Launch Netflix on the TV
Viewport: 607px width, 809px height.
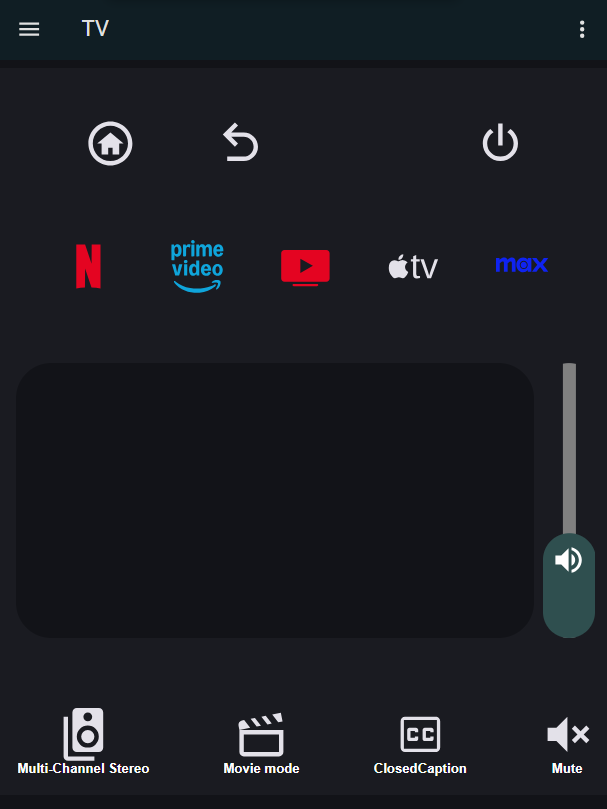pos(88,266)
